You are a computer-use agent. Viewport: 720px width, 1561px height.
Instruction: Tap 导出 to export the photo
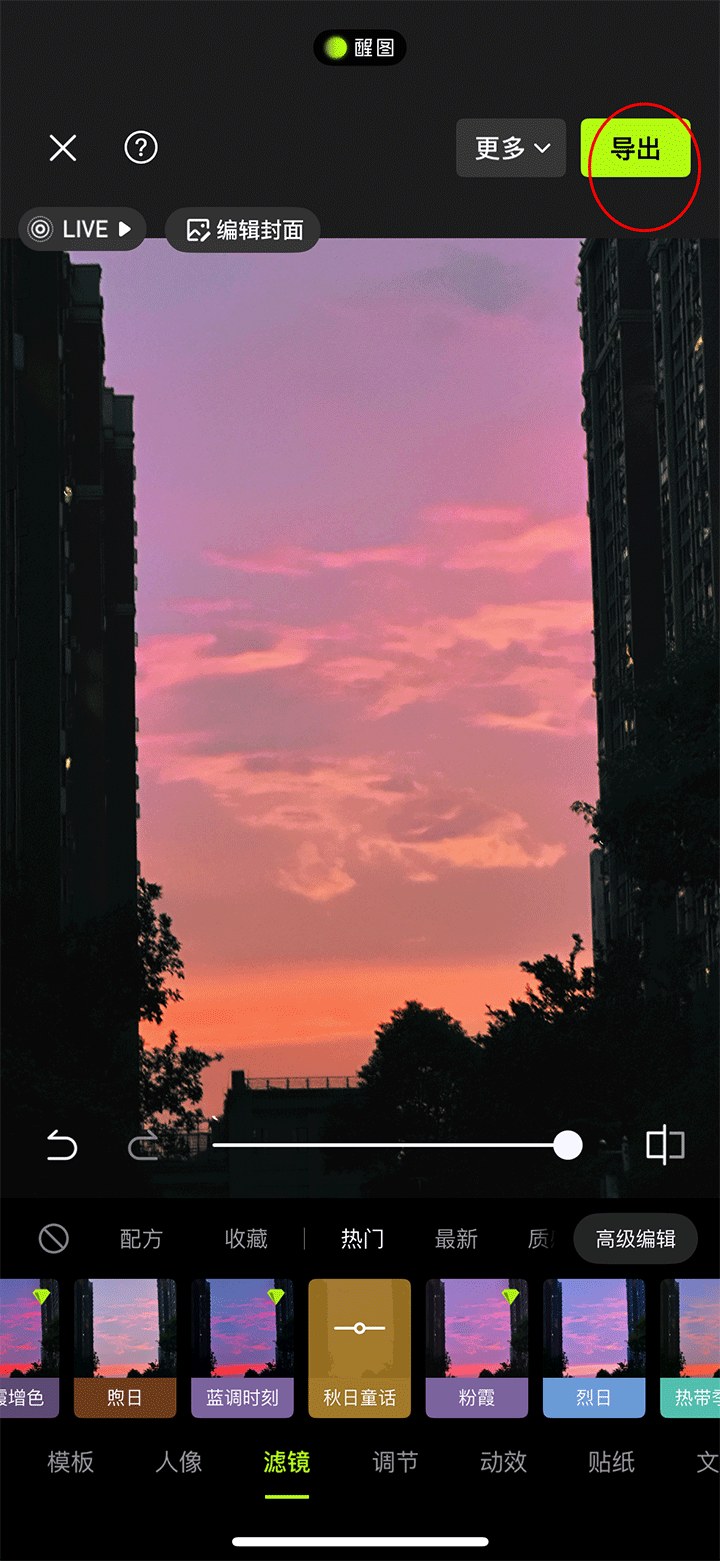636,148
